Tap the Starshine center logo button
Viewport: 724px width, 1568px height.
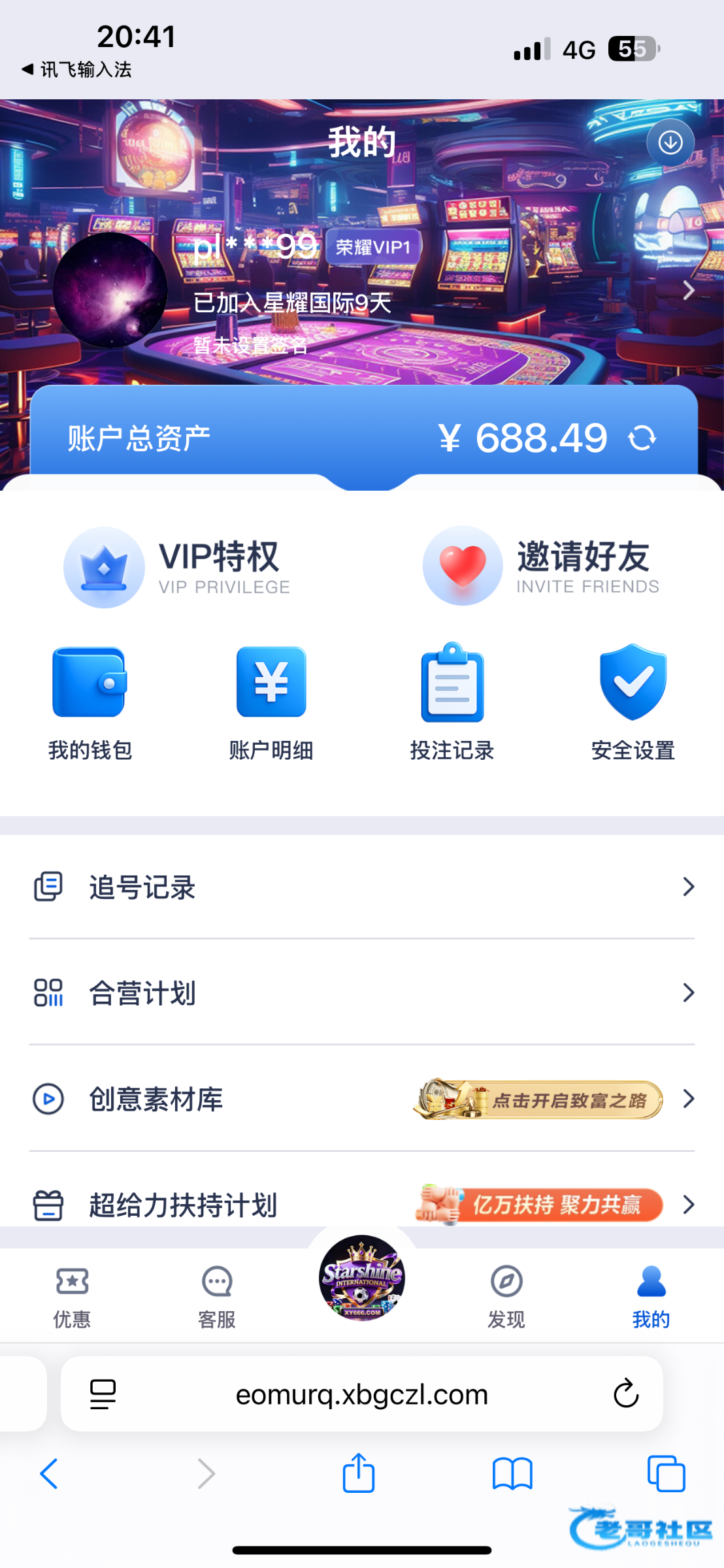[362, 1278]
